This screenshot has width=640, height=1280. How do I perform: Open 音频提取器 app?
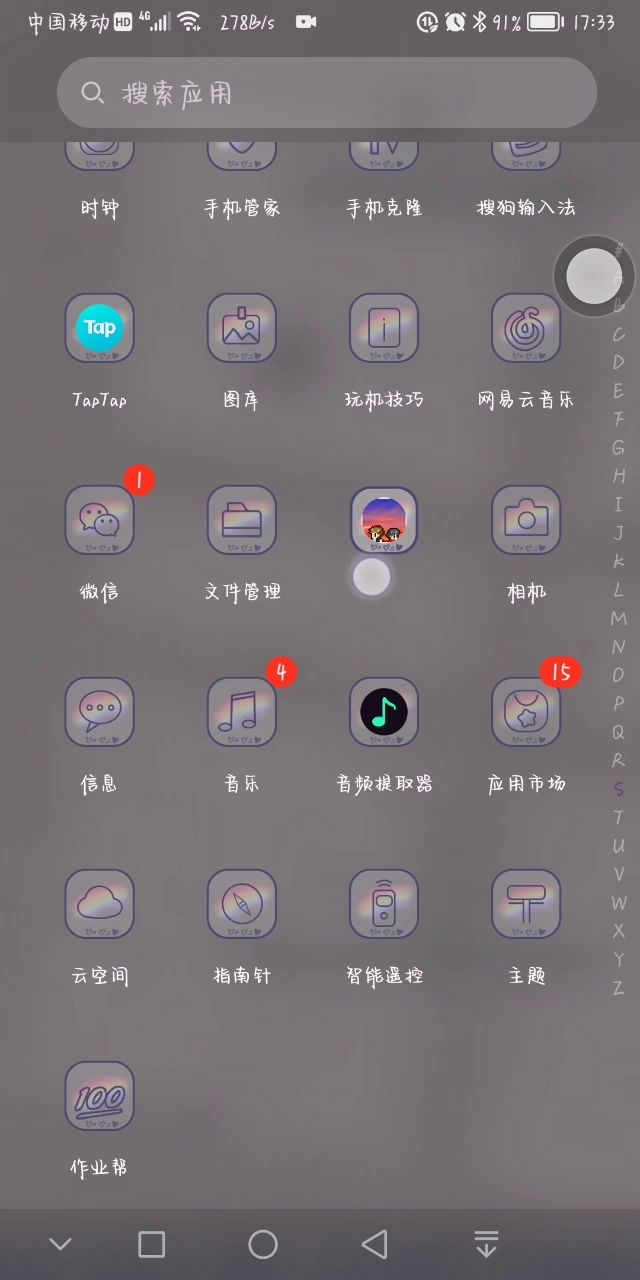(384, 712)
